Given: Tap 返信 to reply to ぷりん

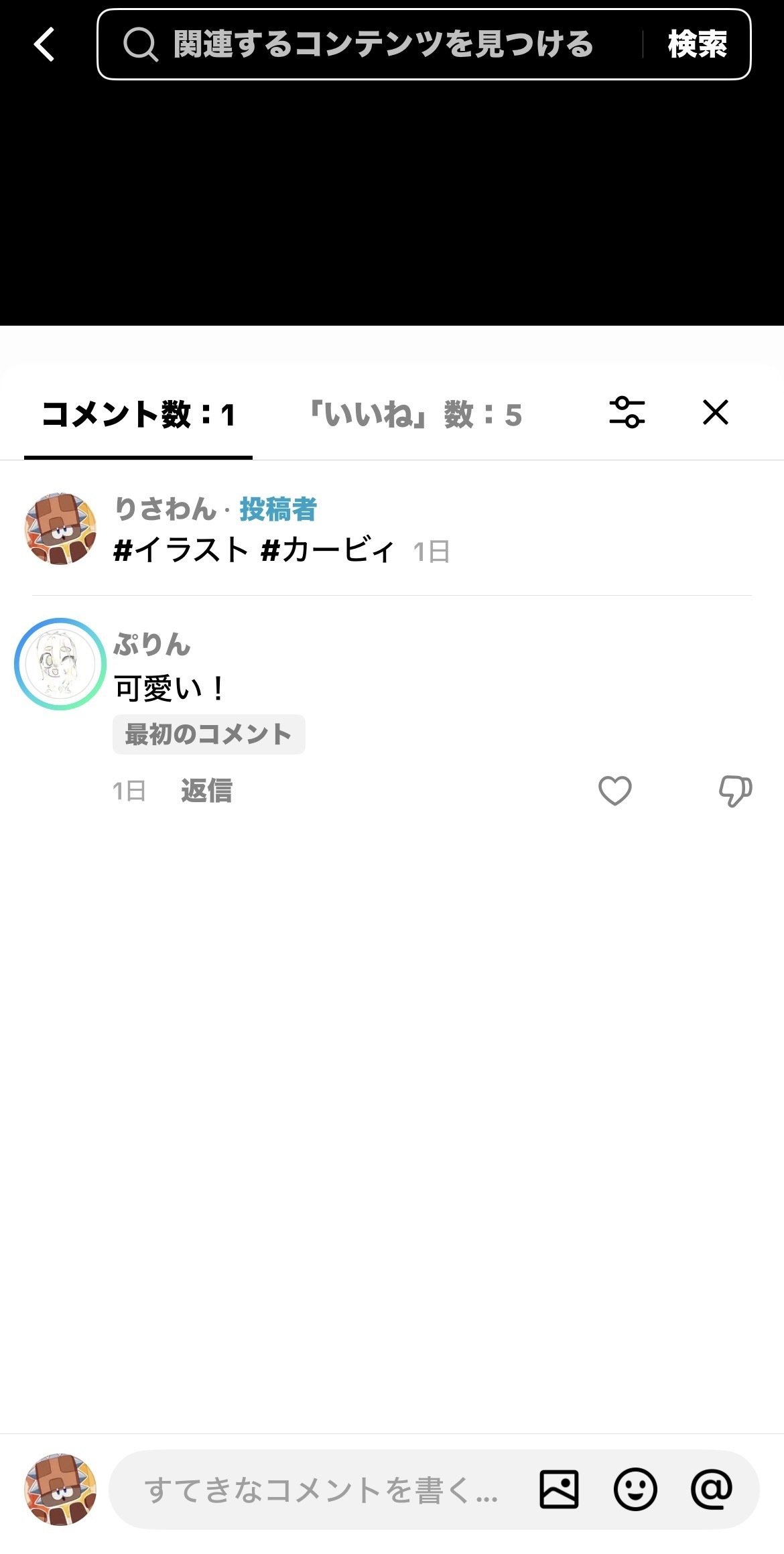Looking at the screenshot, I should click(x=206, y=792).
